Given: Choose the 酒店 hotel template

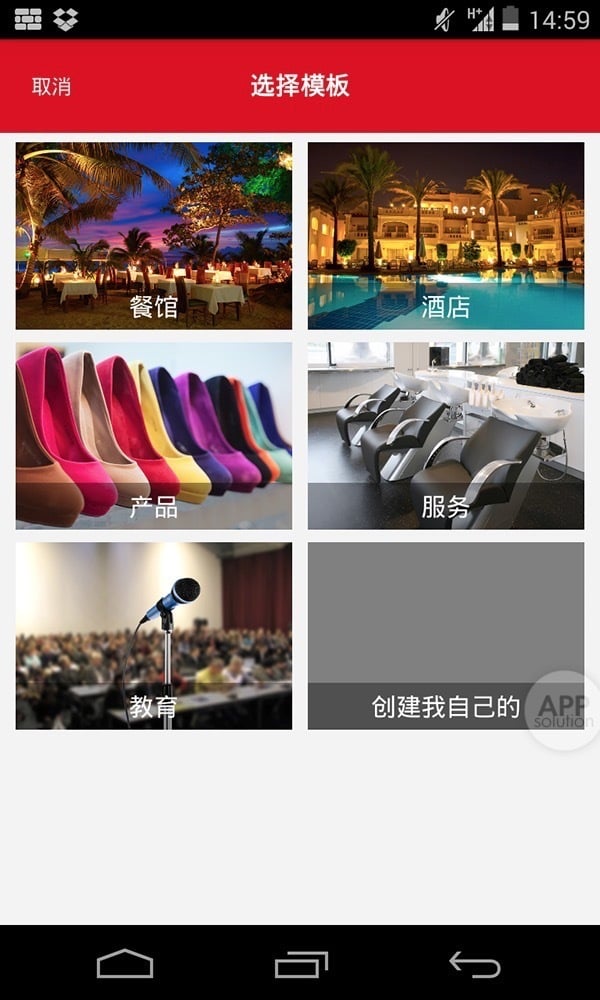Looking at the screenshot, I should [445, 236].
